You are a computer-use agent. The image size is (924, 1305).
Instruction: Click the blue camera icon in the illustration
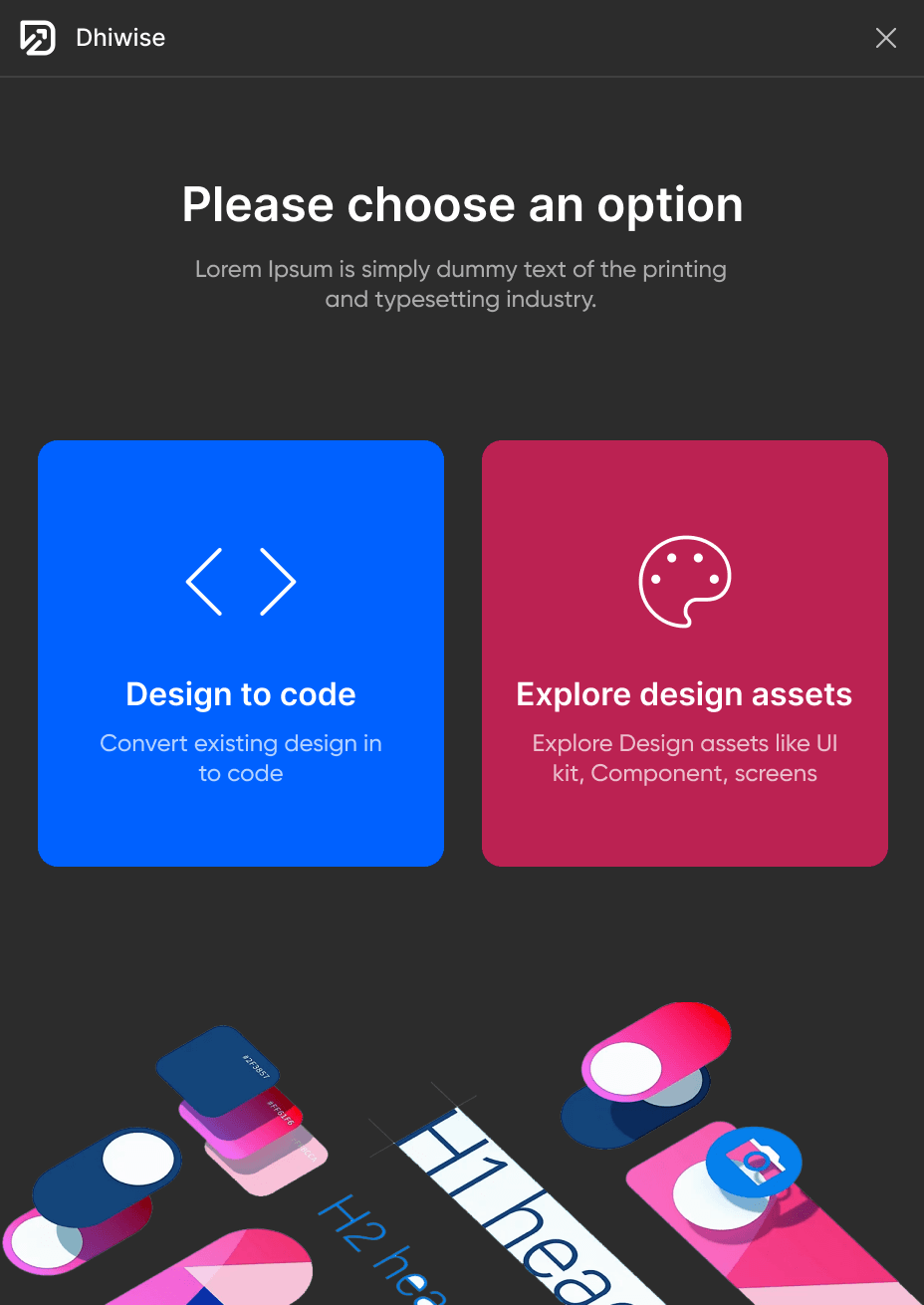(x=754, y=1163)
